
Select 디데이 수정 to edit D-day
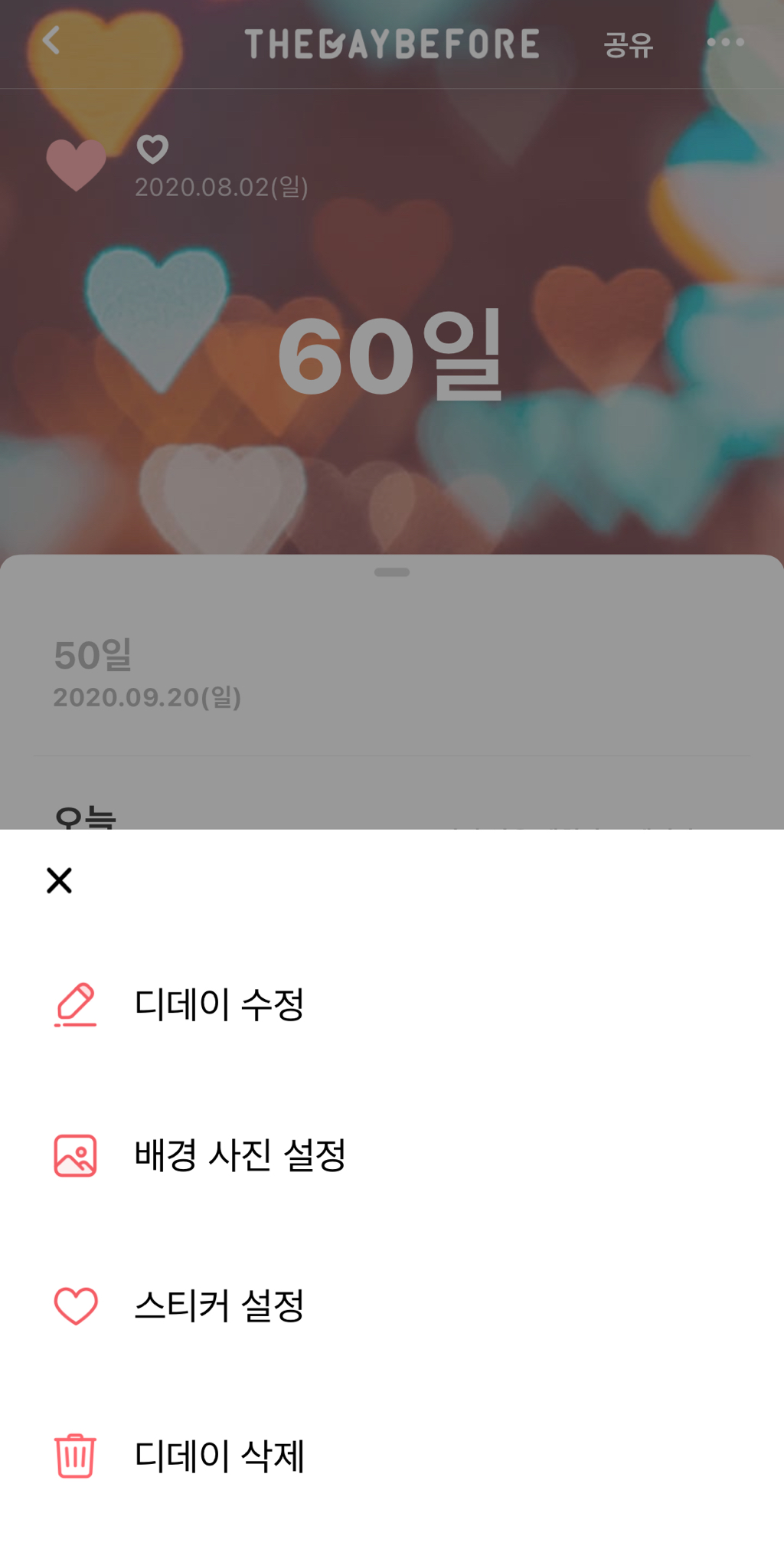(219, 1004)
